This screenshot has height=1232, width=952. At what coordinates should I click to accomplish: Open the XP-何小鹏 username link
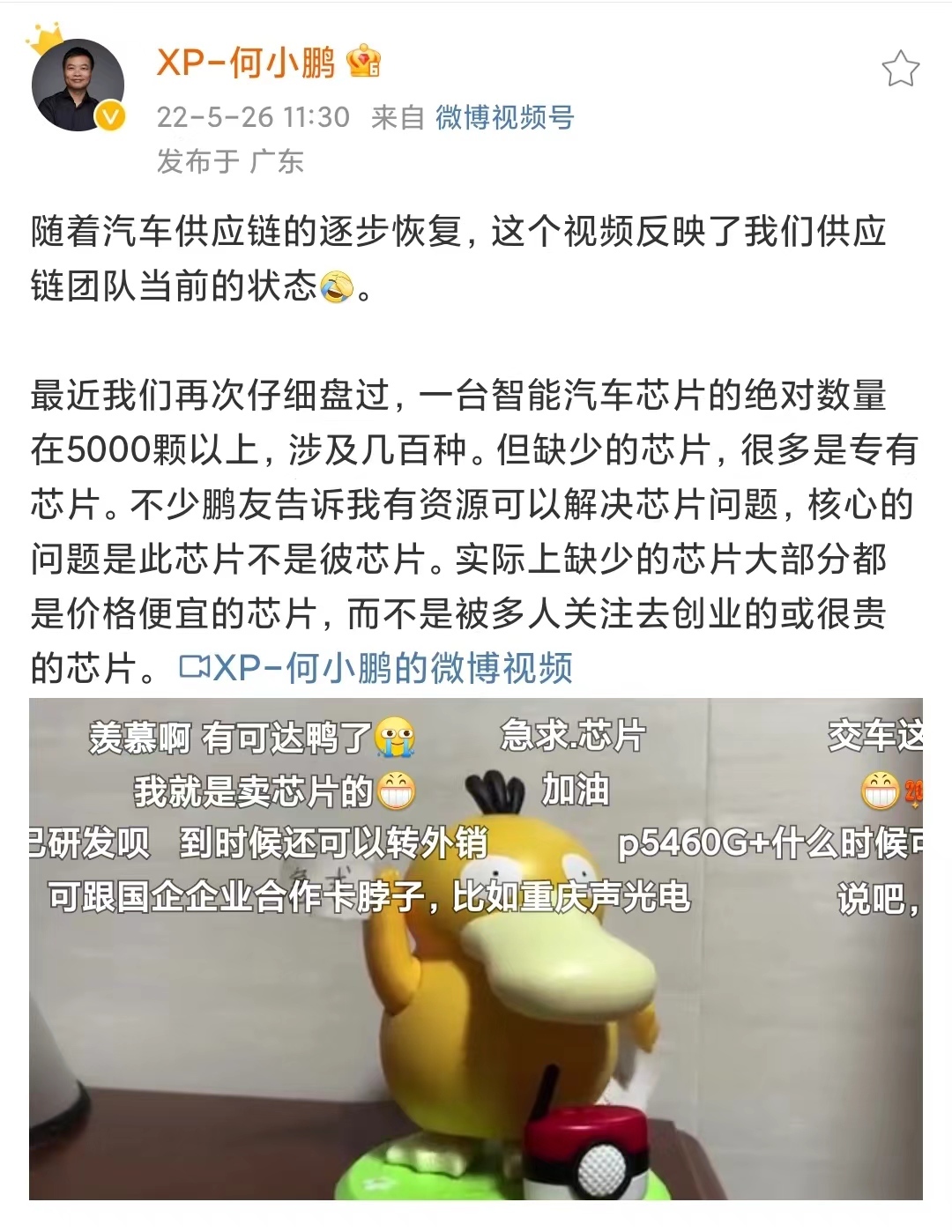point(246,63)
